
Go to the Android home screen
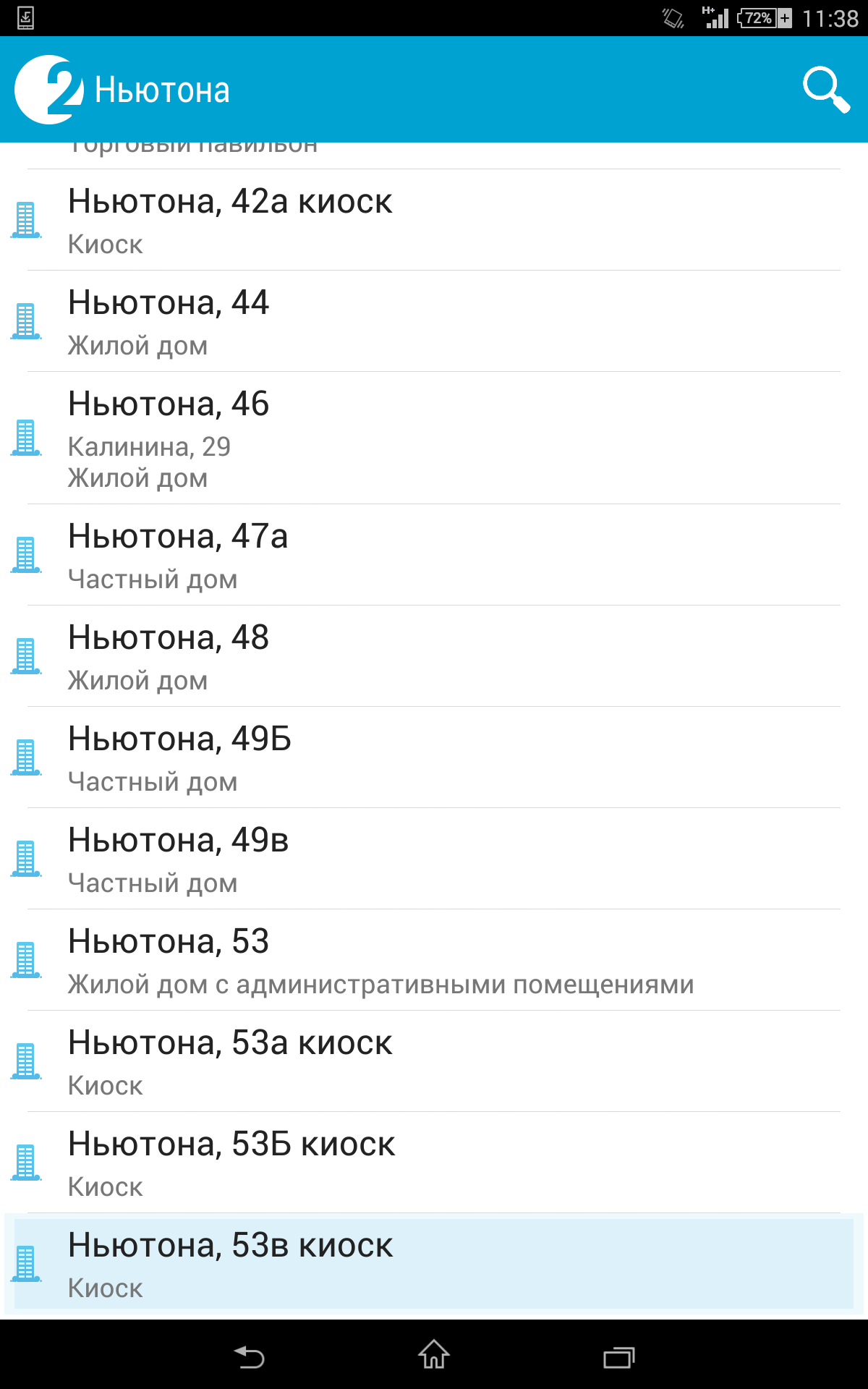(434, 1354)
